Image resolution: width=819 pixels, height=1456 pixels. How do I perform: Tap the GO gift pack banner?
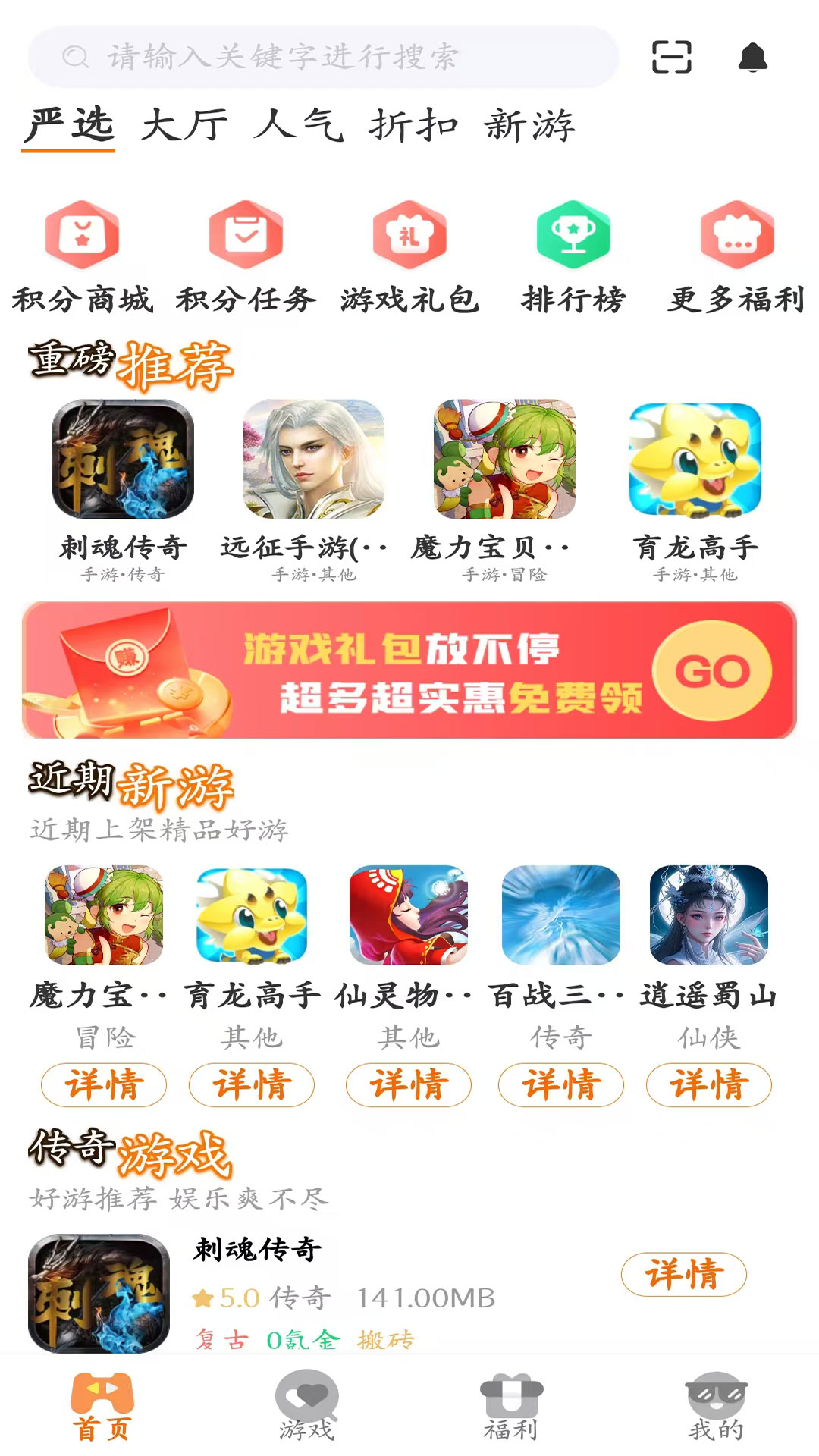712,670
